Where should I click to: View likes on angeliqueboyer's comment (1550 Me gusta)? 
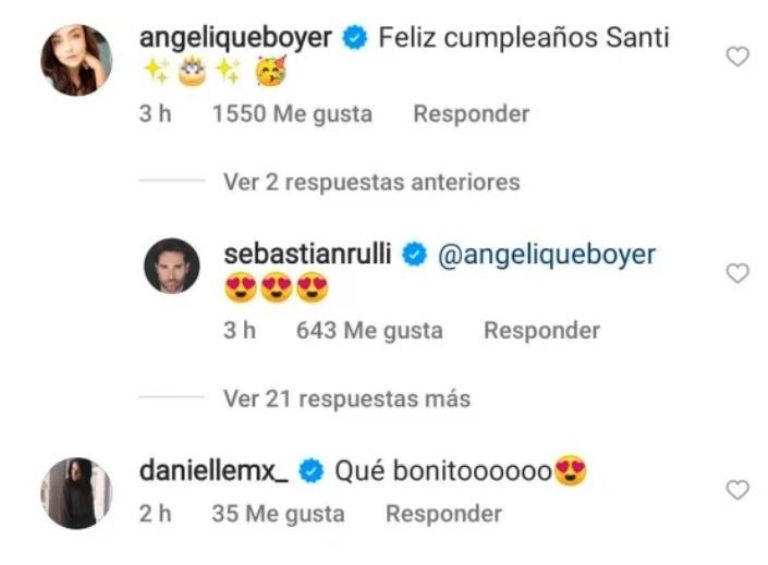click(x=292, y=114)
